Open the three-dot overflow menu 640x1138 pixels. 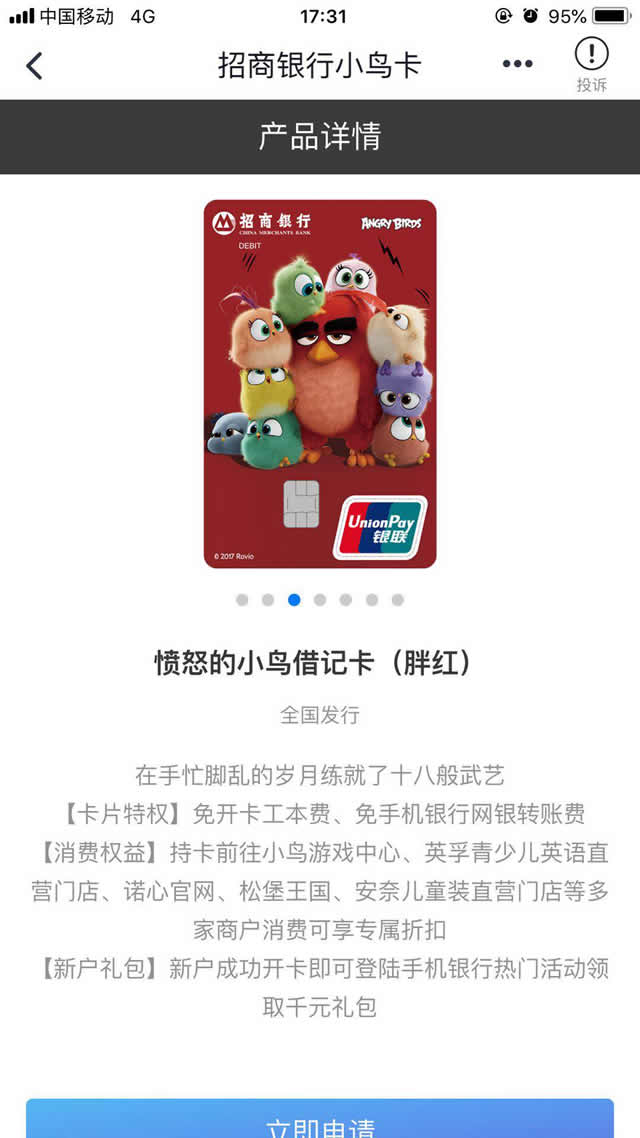(517, 65)
